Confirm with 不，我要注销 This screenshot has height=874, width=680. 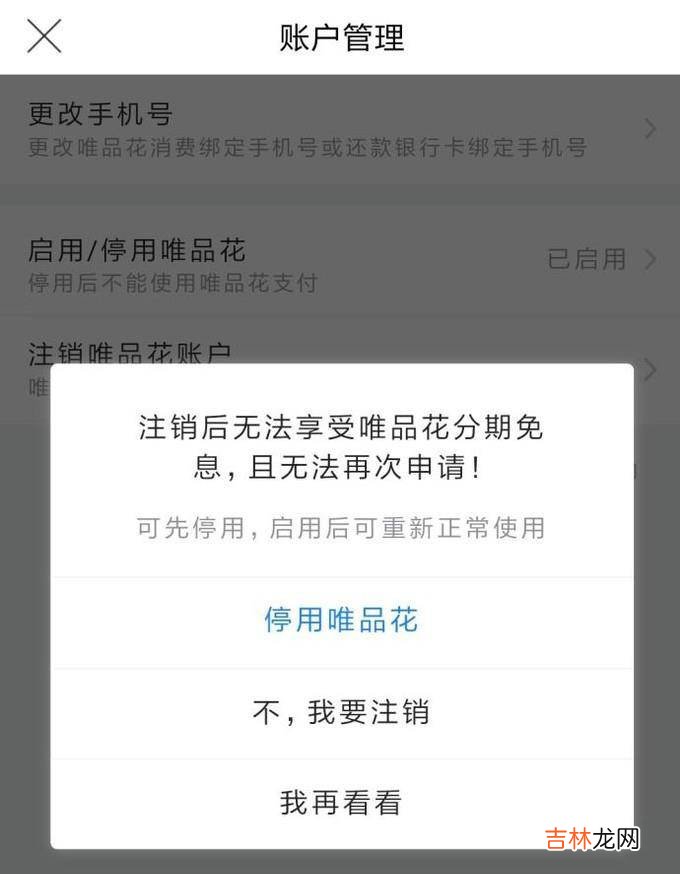point(341,713)
